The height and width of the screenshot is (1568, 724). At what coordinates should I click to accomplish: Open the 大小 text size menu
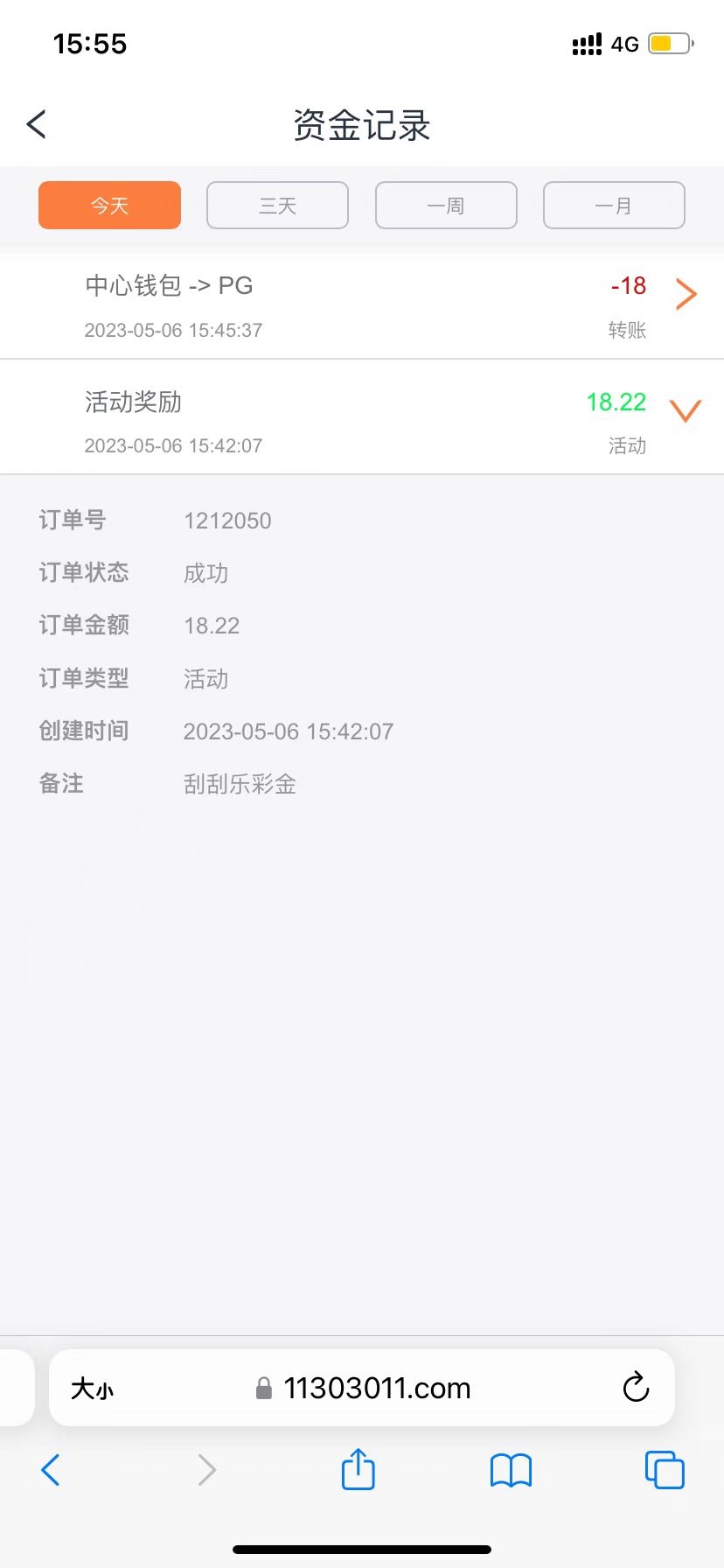click(92, 1389)
